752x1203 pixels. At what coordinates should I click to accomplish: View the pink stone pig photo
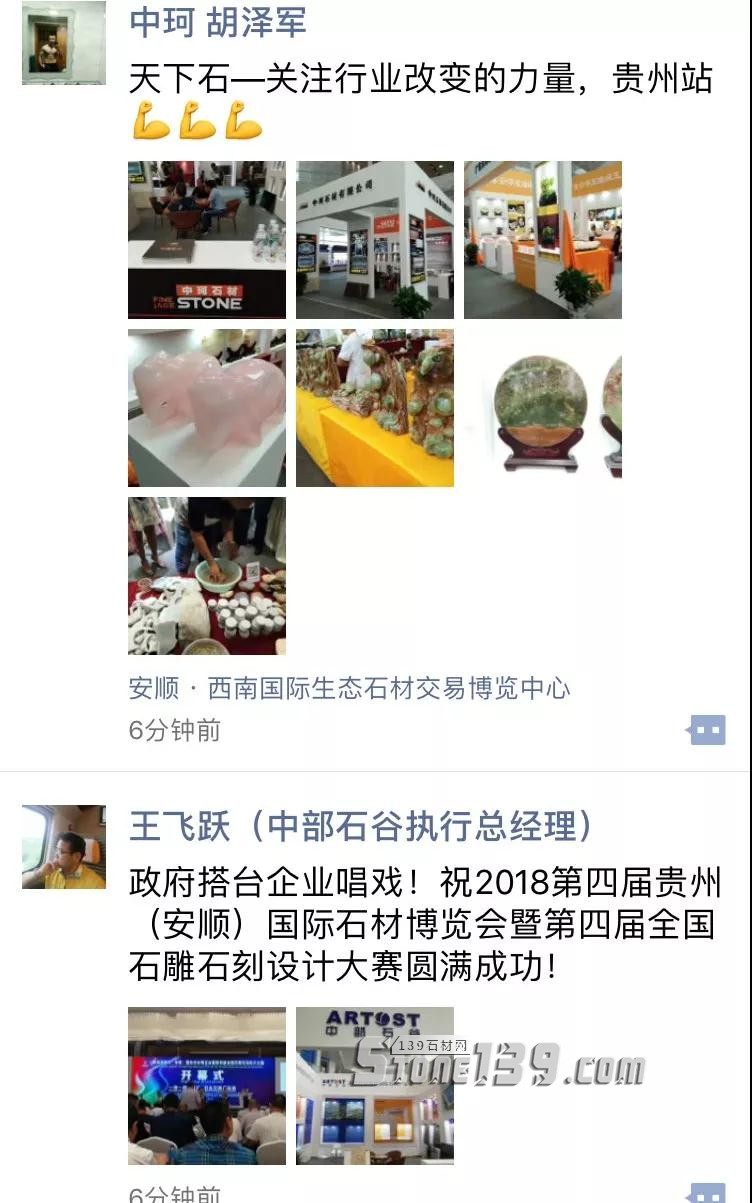(207, 408)
